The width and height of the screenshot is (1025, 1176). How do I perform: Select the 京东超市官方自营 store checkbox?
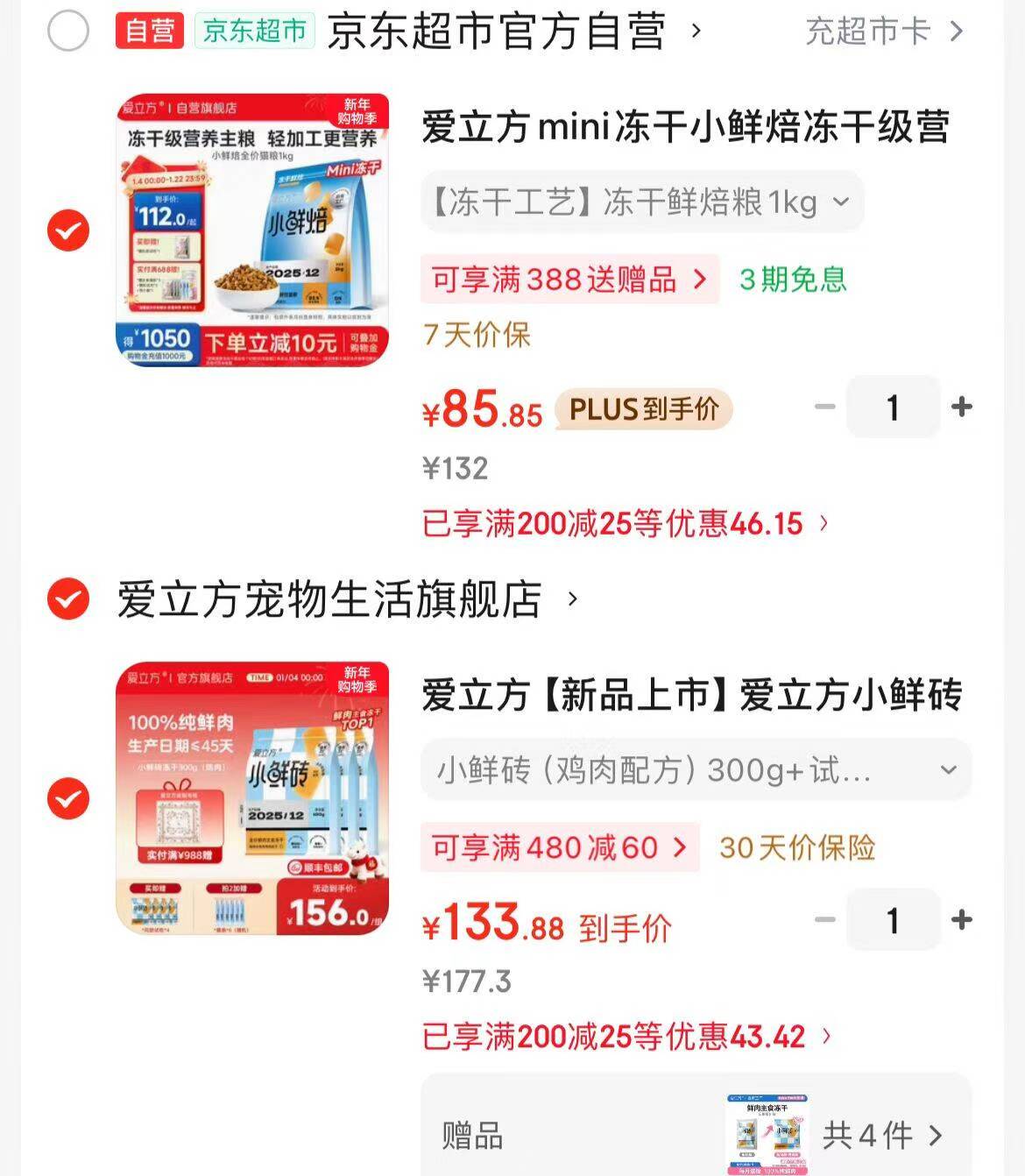(x=67, y=29)
